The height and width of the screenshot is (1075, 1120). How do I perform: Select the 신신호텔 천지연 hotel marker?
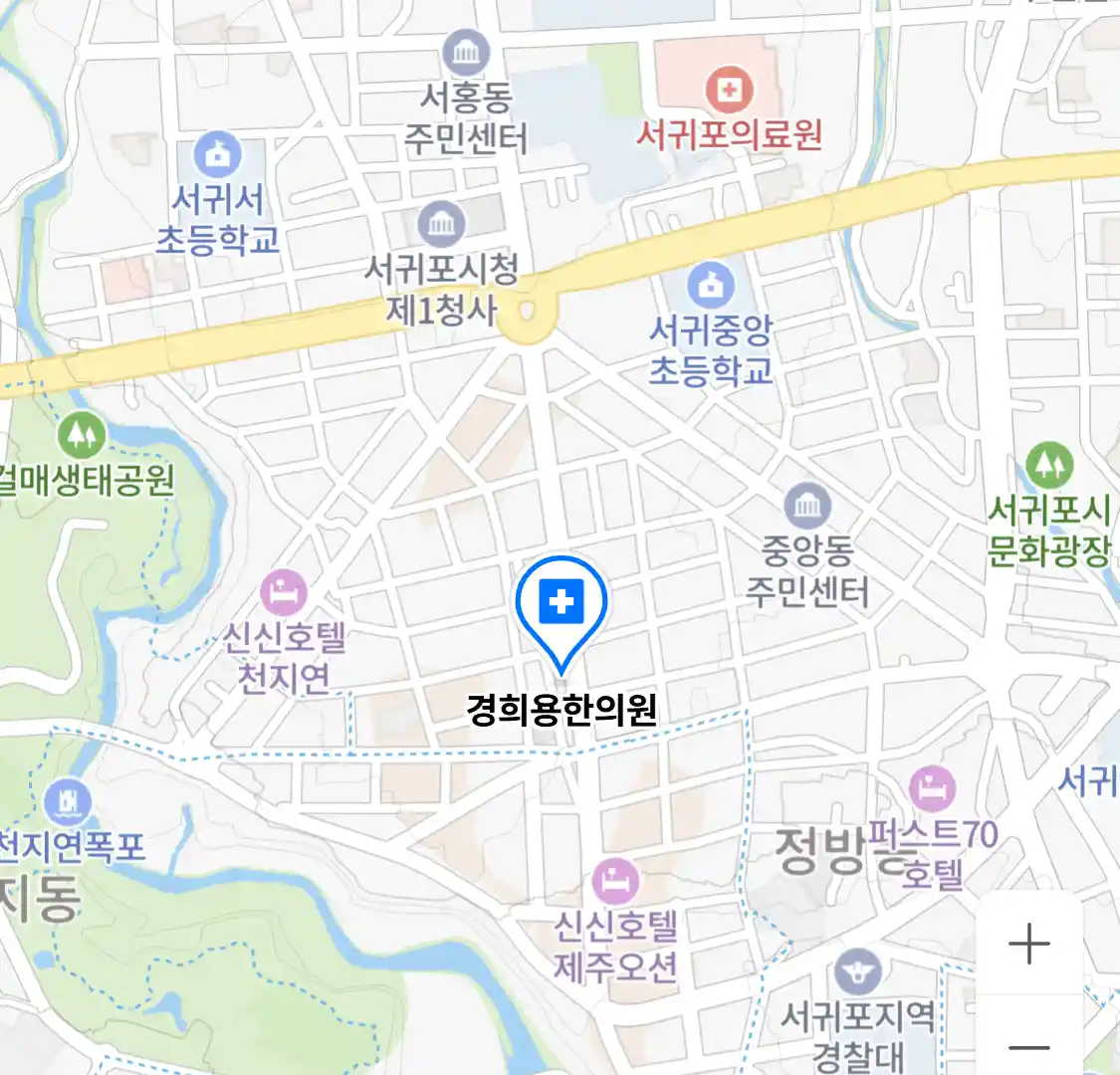tap(284, 594)
